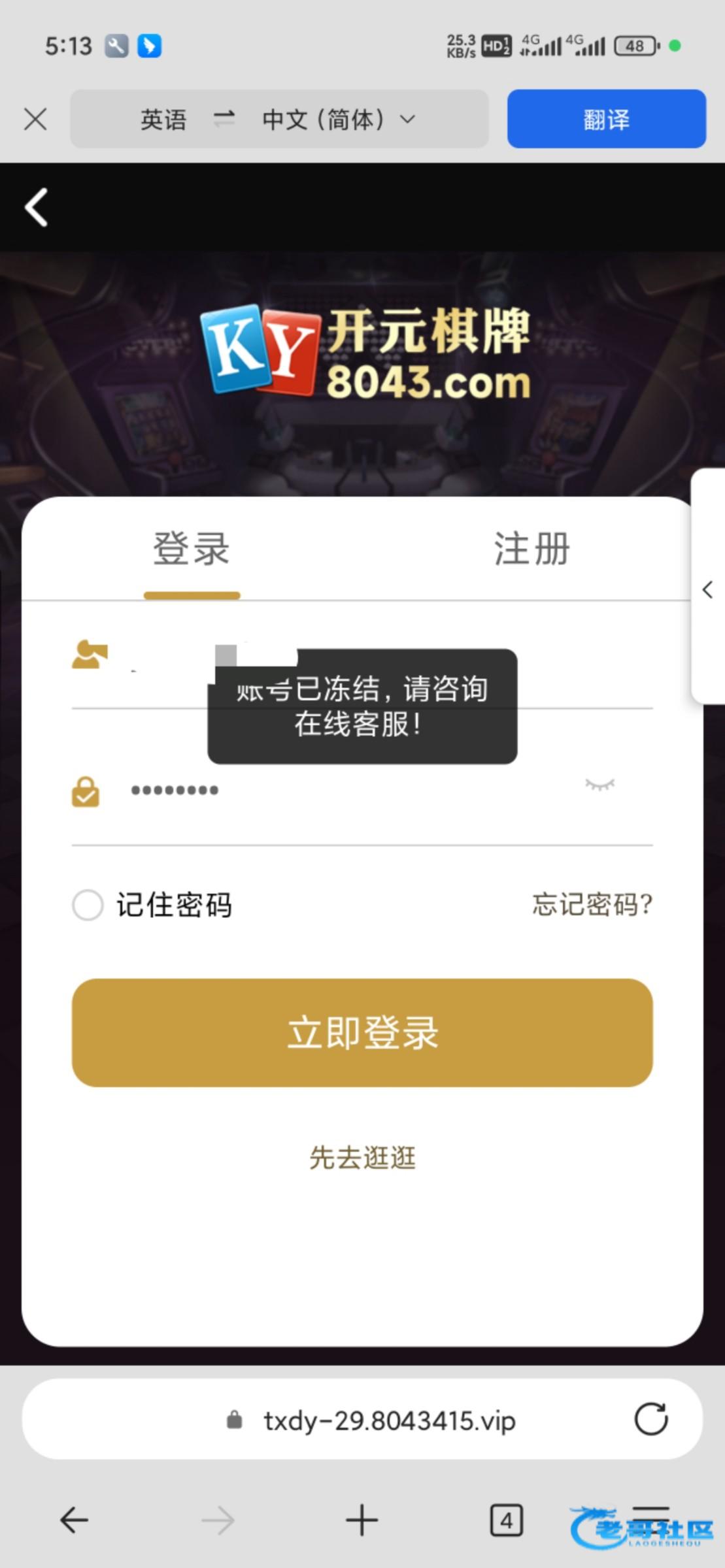The width and height of the screenshot is (725, 1568).
Task: Swap the translation languages
Action: point(224,119)
